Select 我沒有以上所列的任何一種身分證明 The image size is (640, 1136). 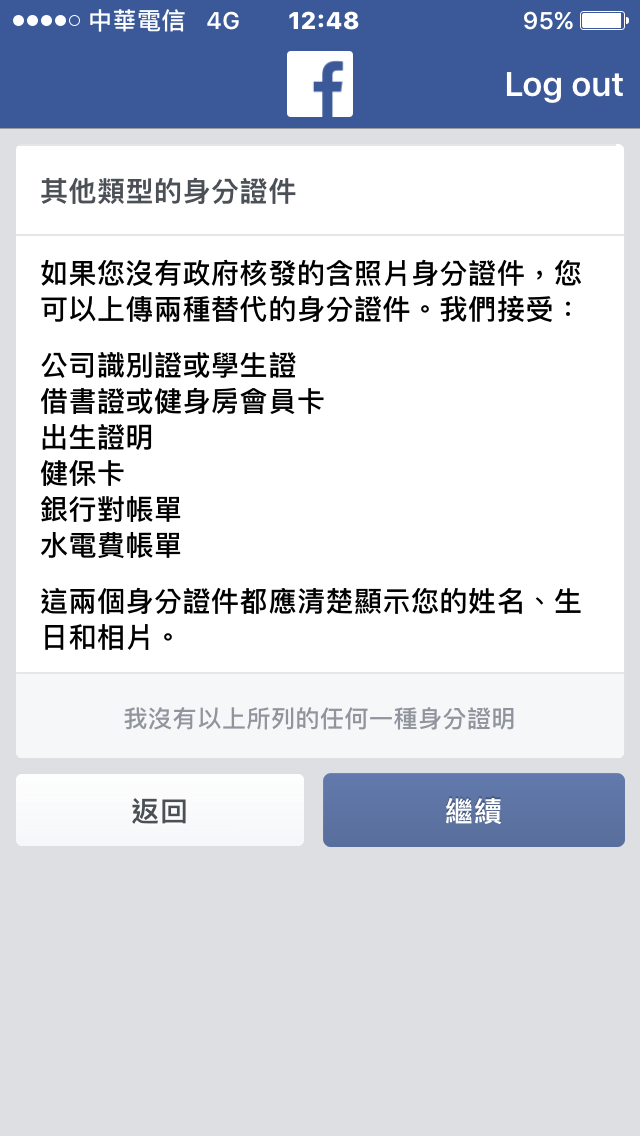pyautogui.click(x=320, y=717)
